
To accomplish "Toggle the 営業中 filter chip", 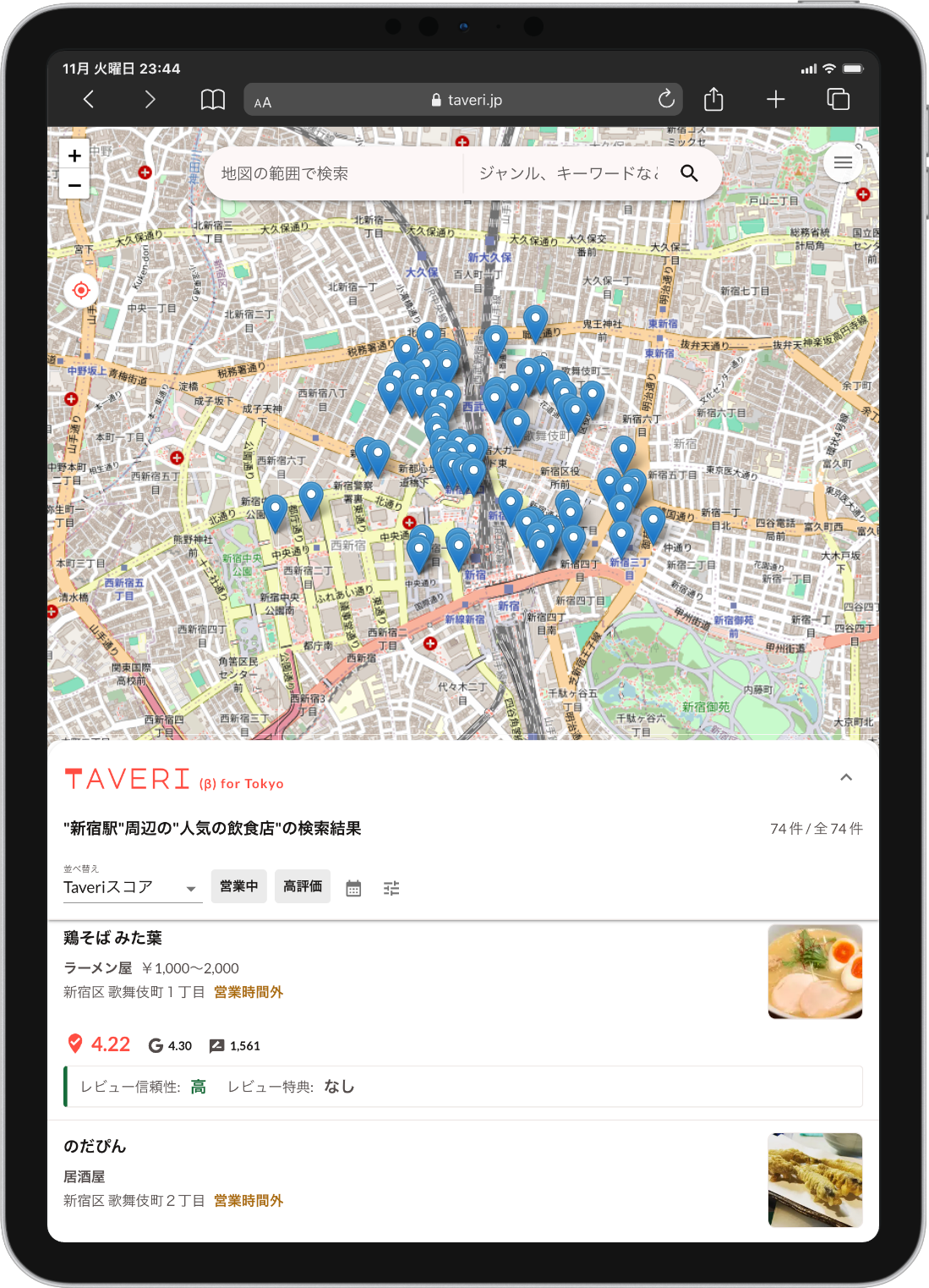I will [238, 886].
